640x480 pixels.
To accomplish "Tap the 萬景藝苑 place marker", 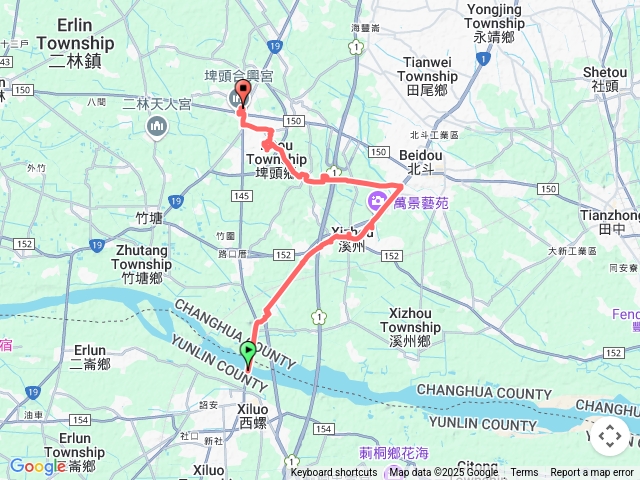I will coord(378,203).
